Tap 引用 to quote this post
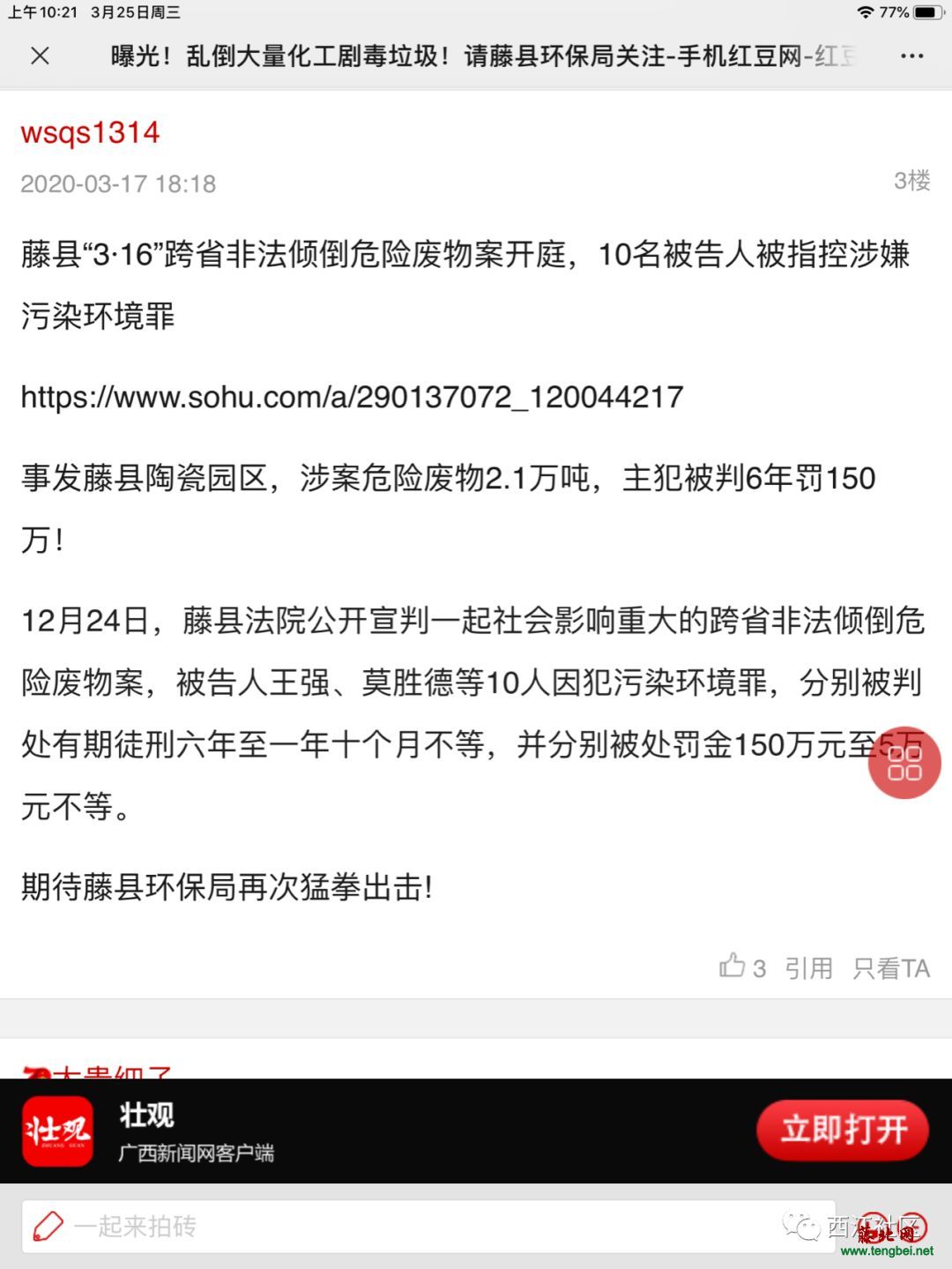This screenshot has width=952, height=1269. [x=808, y=968]
